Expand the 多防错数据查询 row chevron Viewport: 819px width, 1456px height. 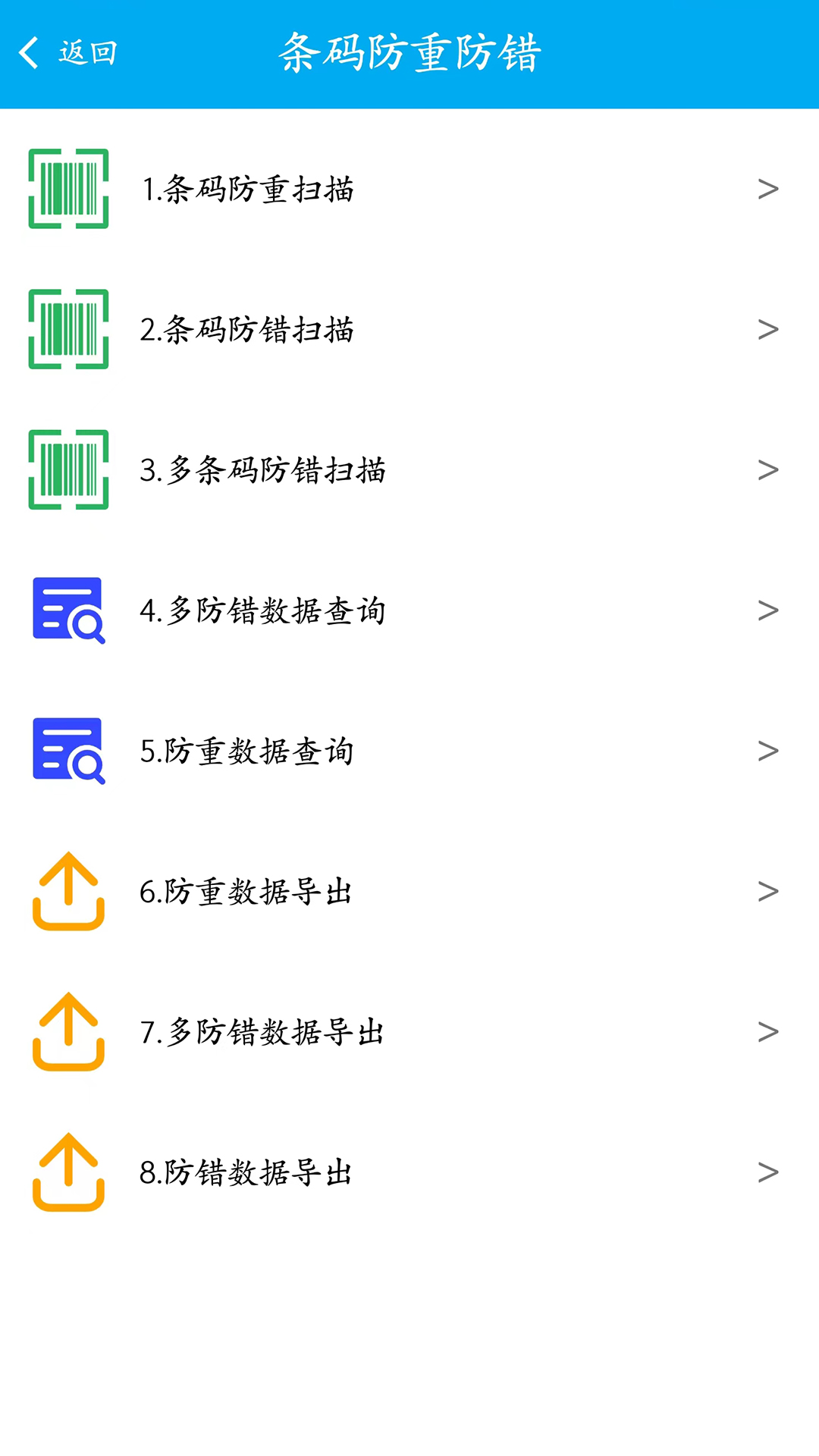pos(768,610)
